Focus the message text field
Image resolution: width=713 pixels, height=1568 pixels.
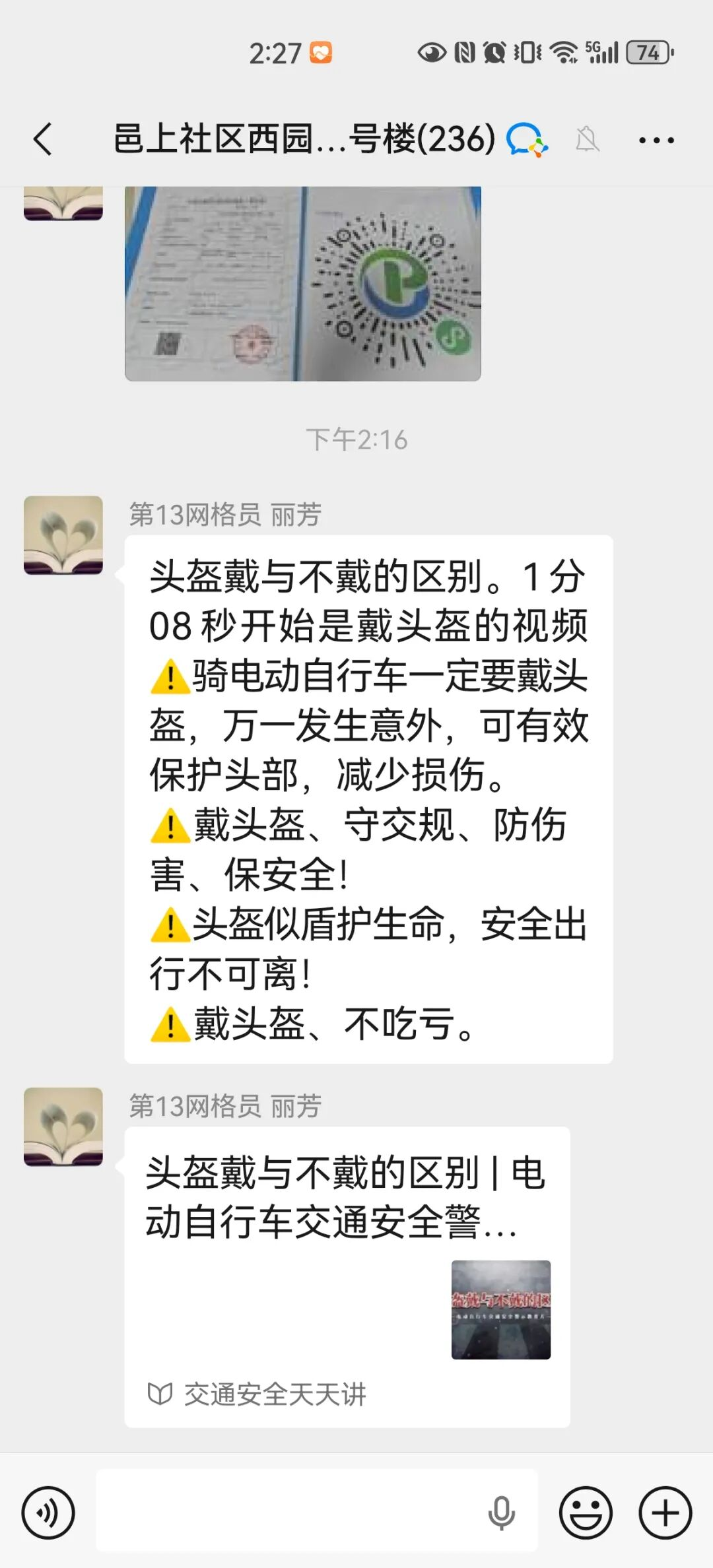pyautogui.click(x=290, y=1512)
